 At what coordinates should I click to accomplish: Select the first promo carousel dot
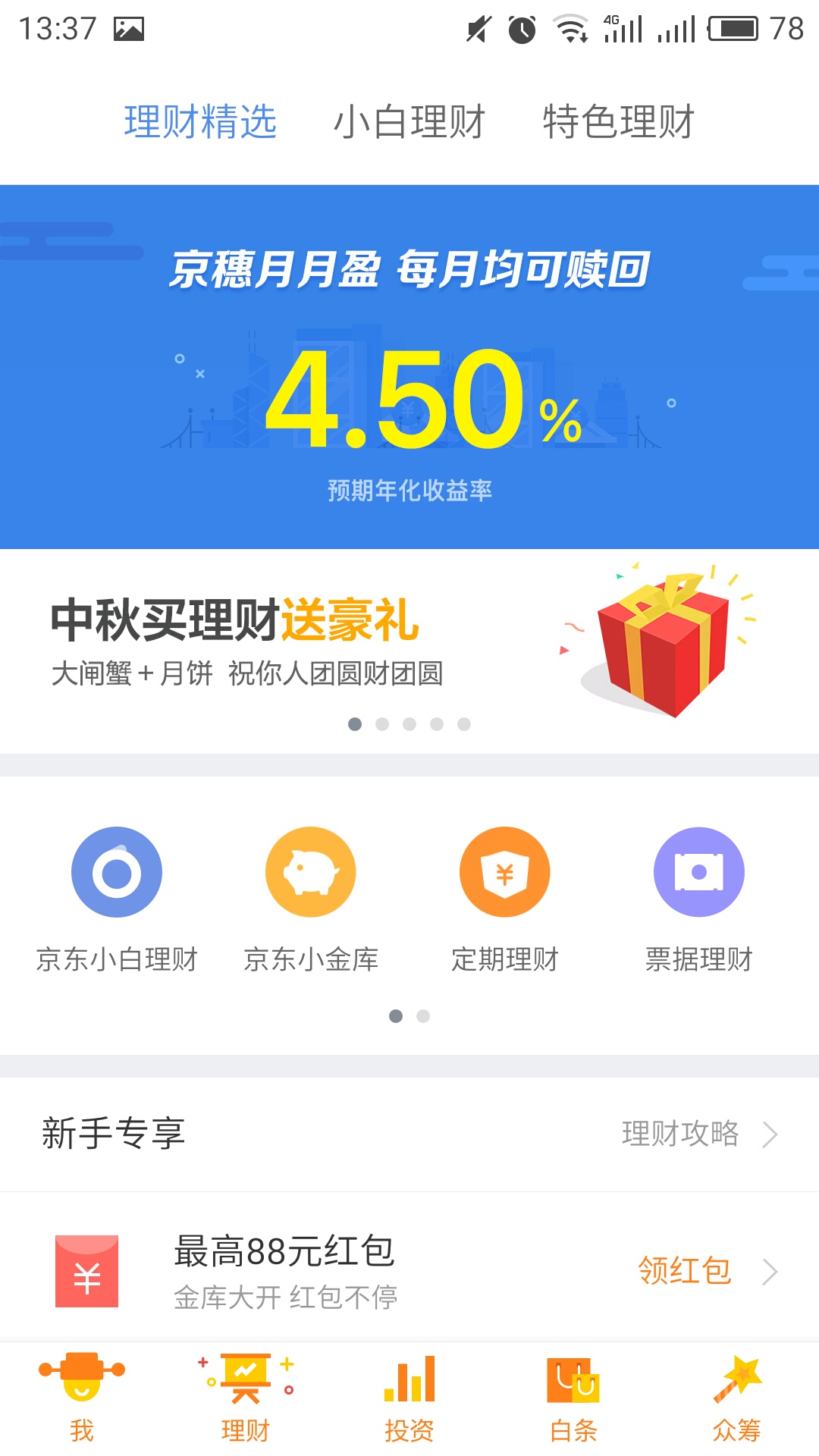click(354, 724)
